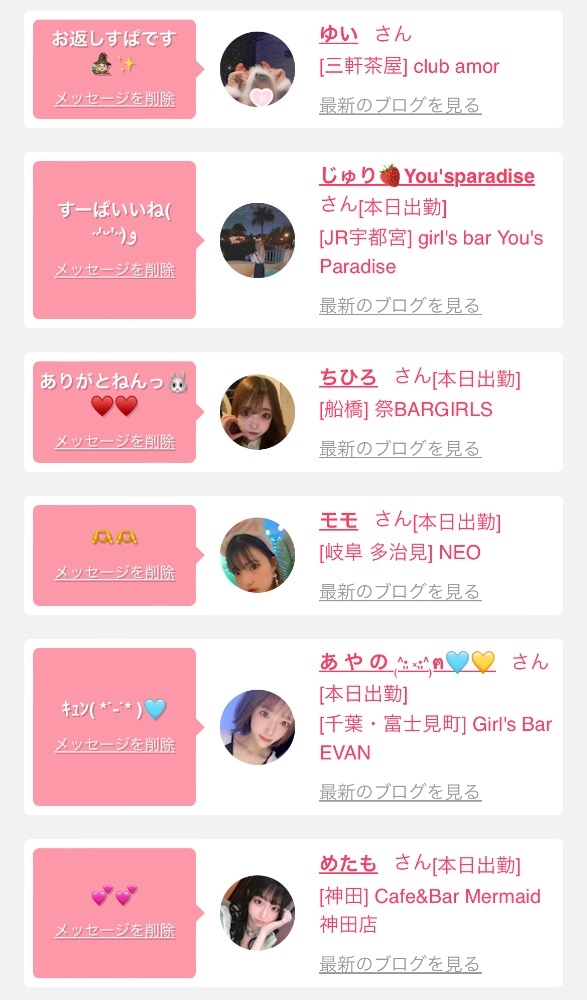Open ちひろ's profile name link
587x1000 pixels.
348,377
